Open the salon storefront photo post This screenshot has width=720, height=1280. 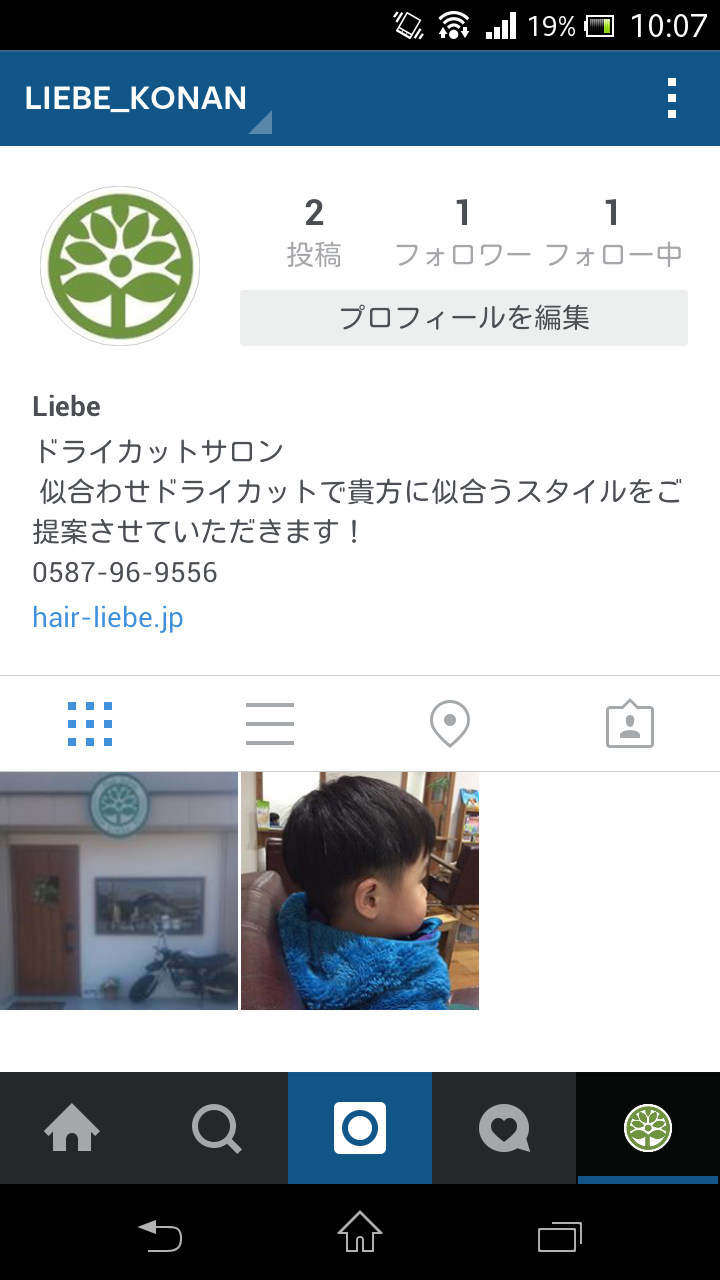tap(119, 890)
